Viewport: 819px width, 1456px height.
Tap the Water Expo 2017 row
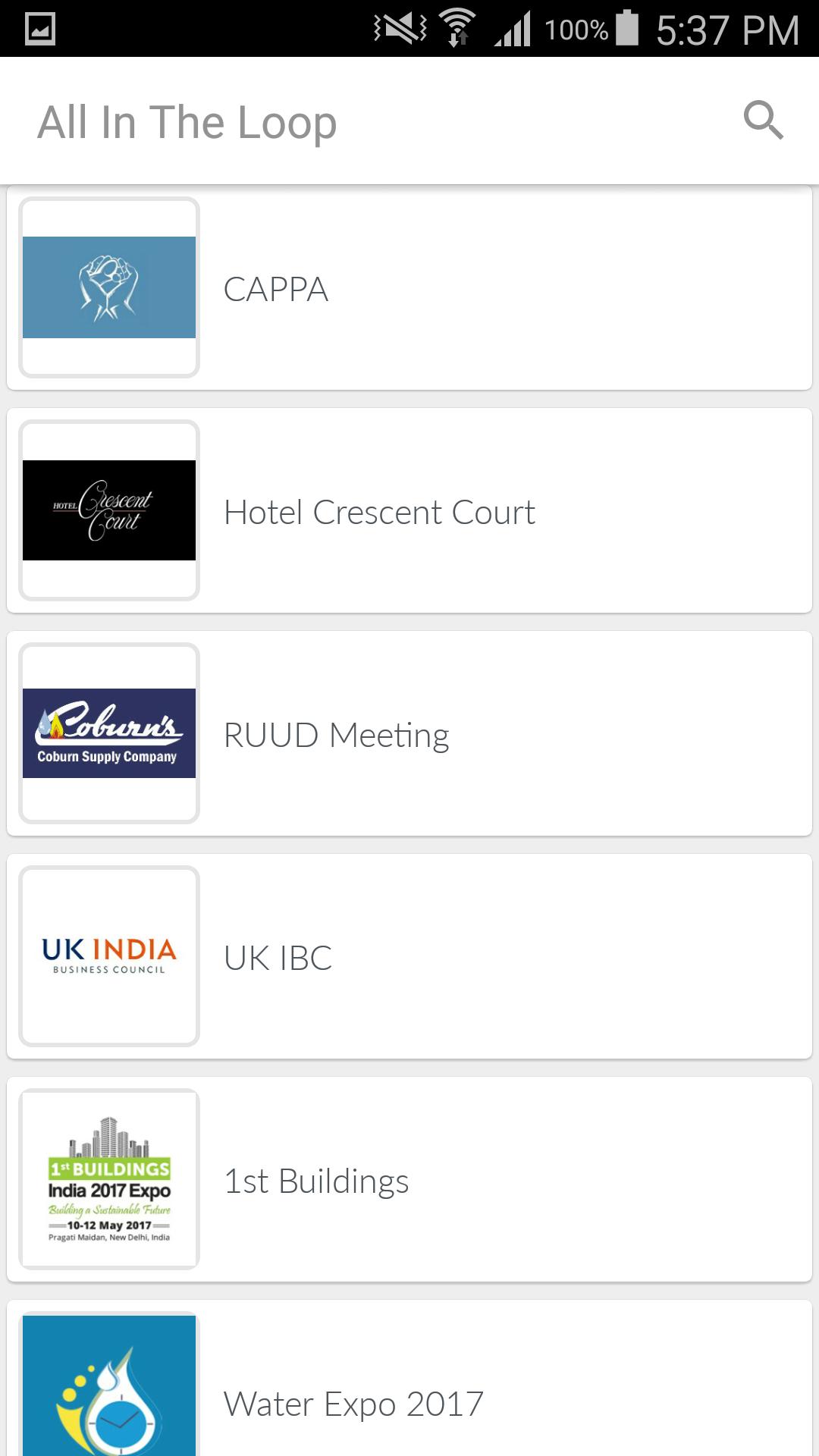point(409,1395)
